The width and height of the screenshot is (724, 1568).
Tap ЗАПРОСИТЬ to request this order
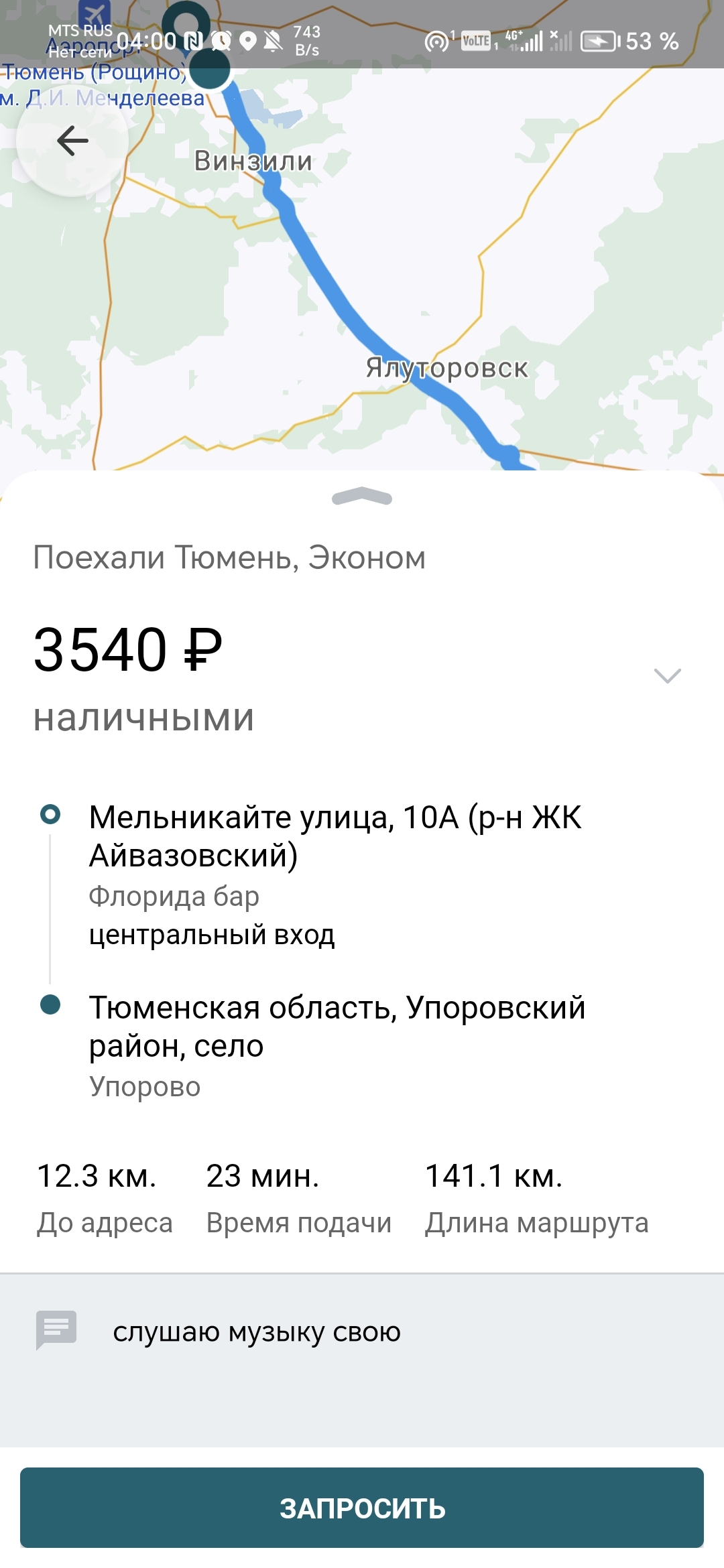click(x=362, y=1508)
